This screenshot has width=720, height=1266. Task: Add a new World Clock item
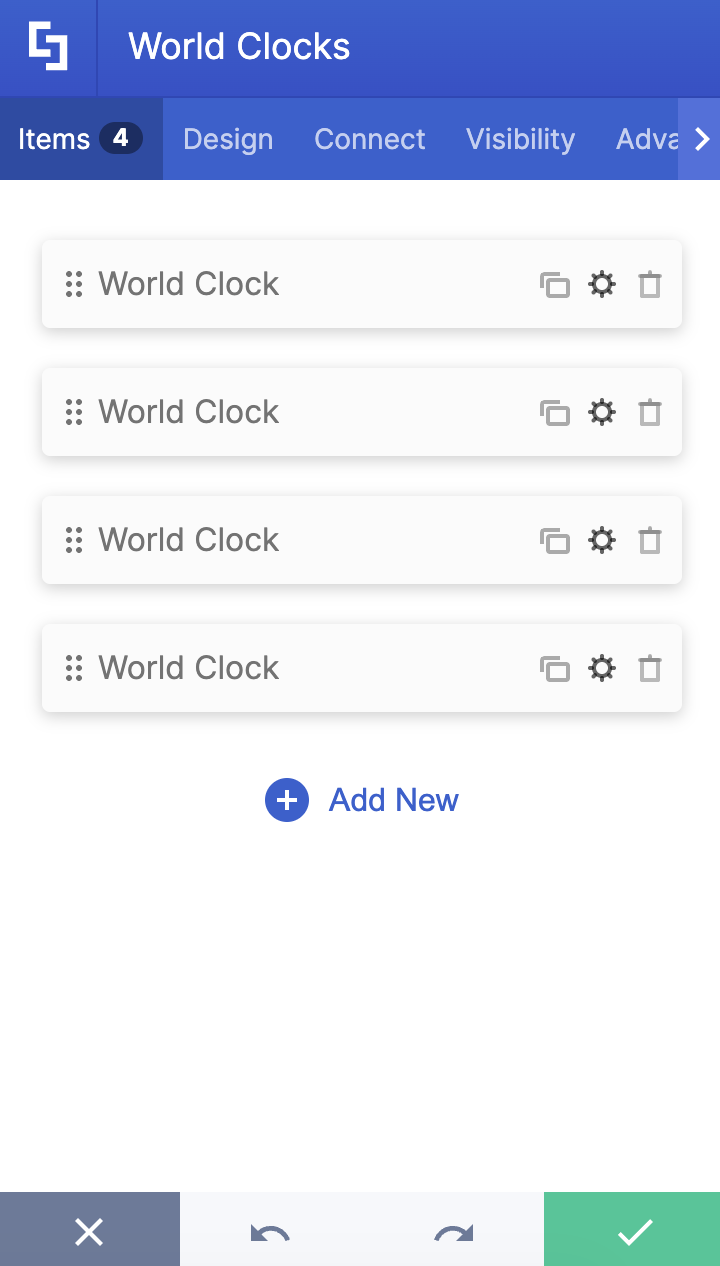tap(362, 800)
